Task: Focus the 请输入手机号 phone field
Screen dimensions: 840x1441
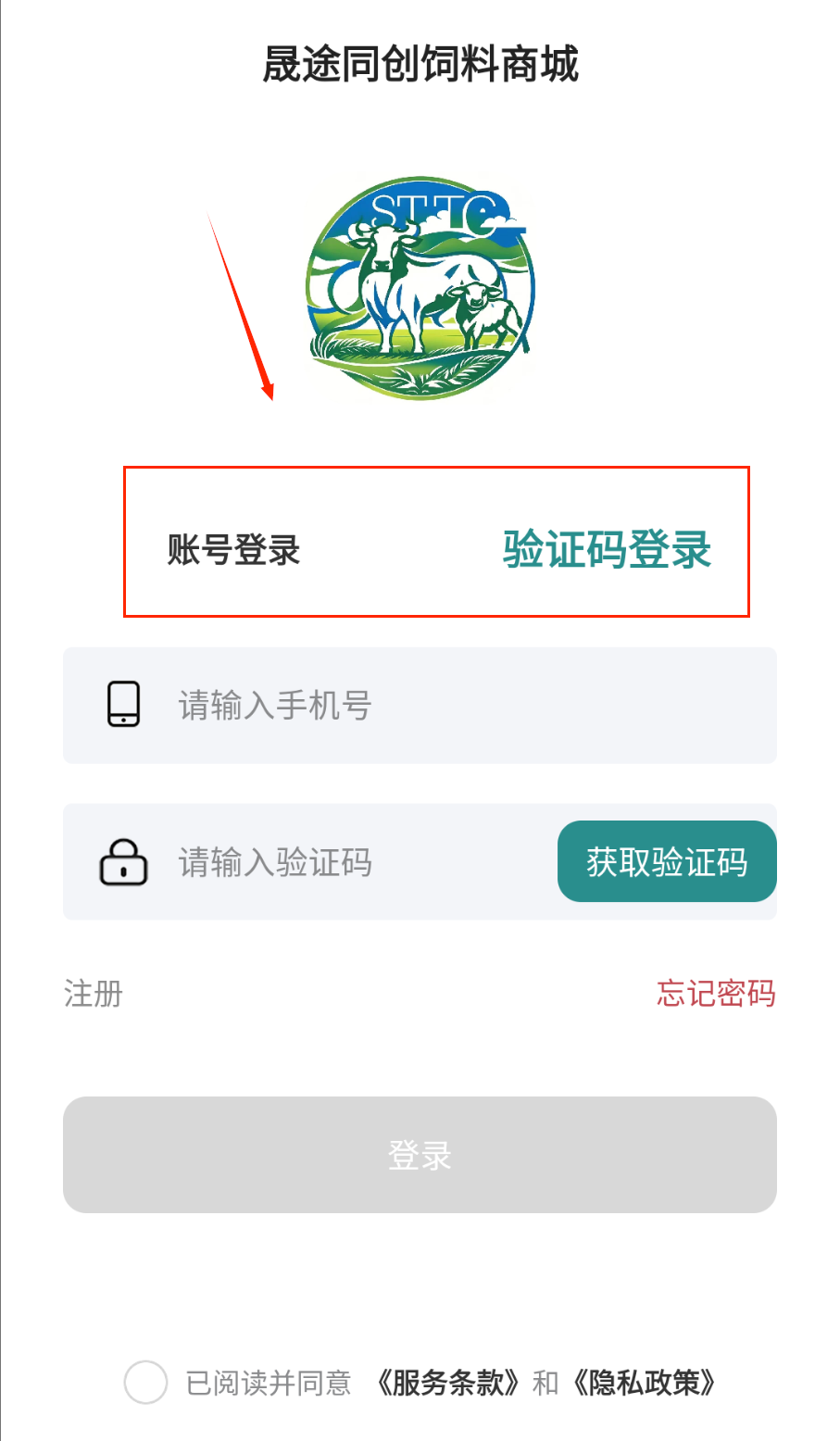Action: point(463,706)
